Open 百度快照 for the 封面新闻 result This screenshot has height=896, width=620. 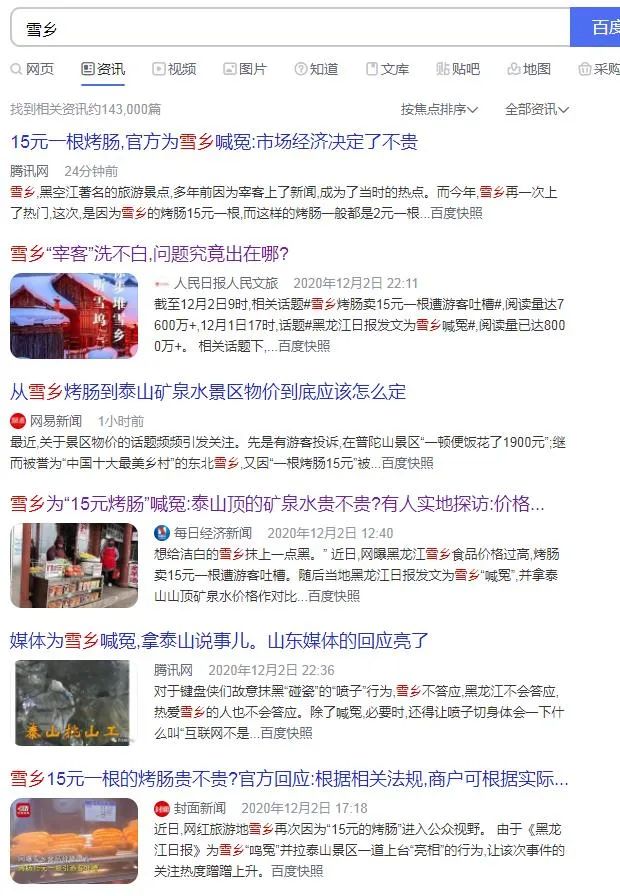point(297,871)
